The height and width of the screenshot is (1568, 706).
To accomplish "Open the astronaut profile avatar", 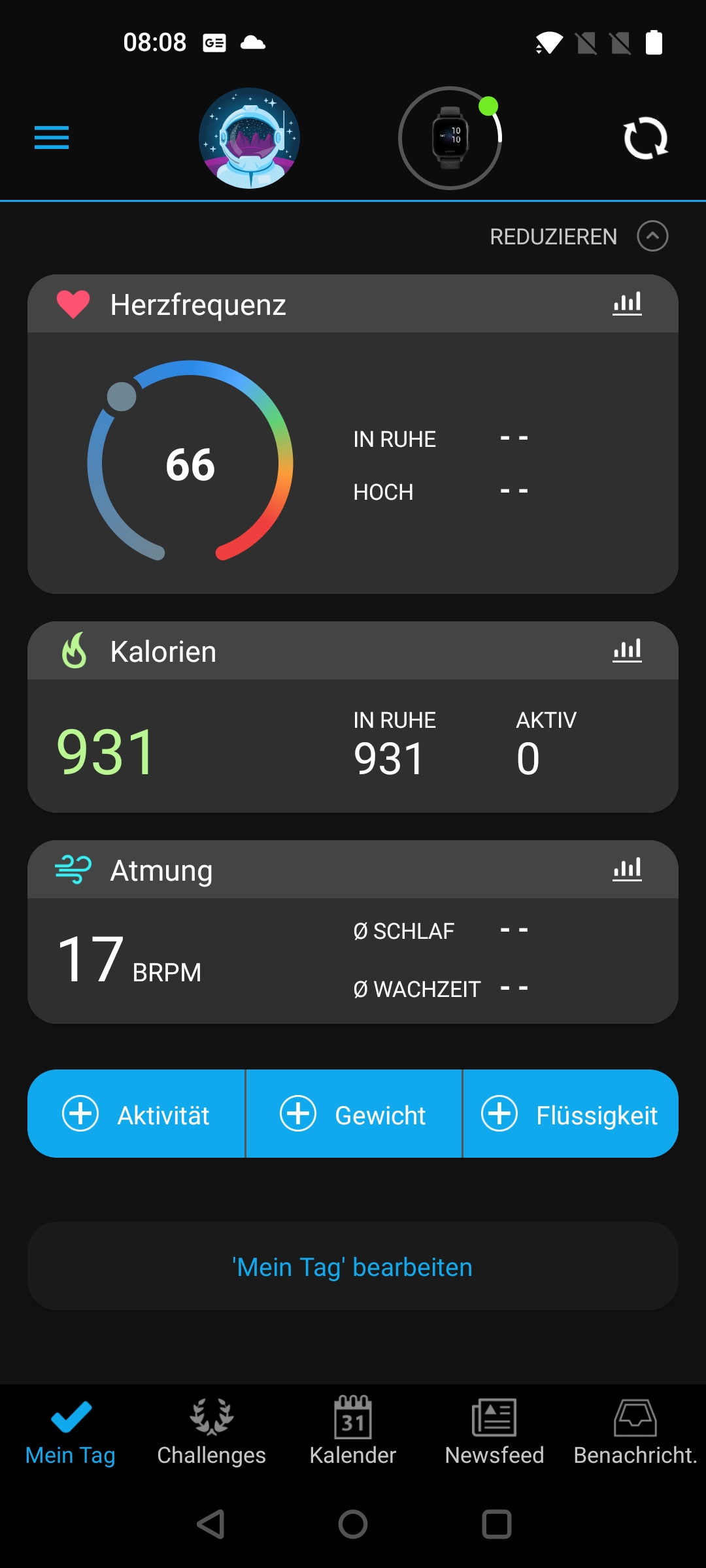I will click(249, 139).
